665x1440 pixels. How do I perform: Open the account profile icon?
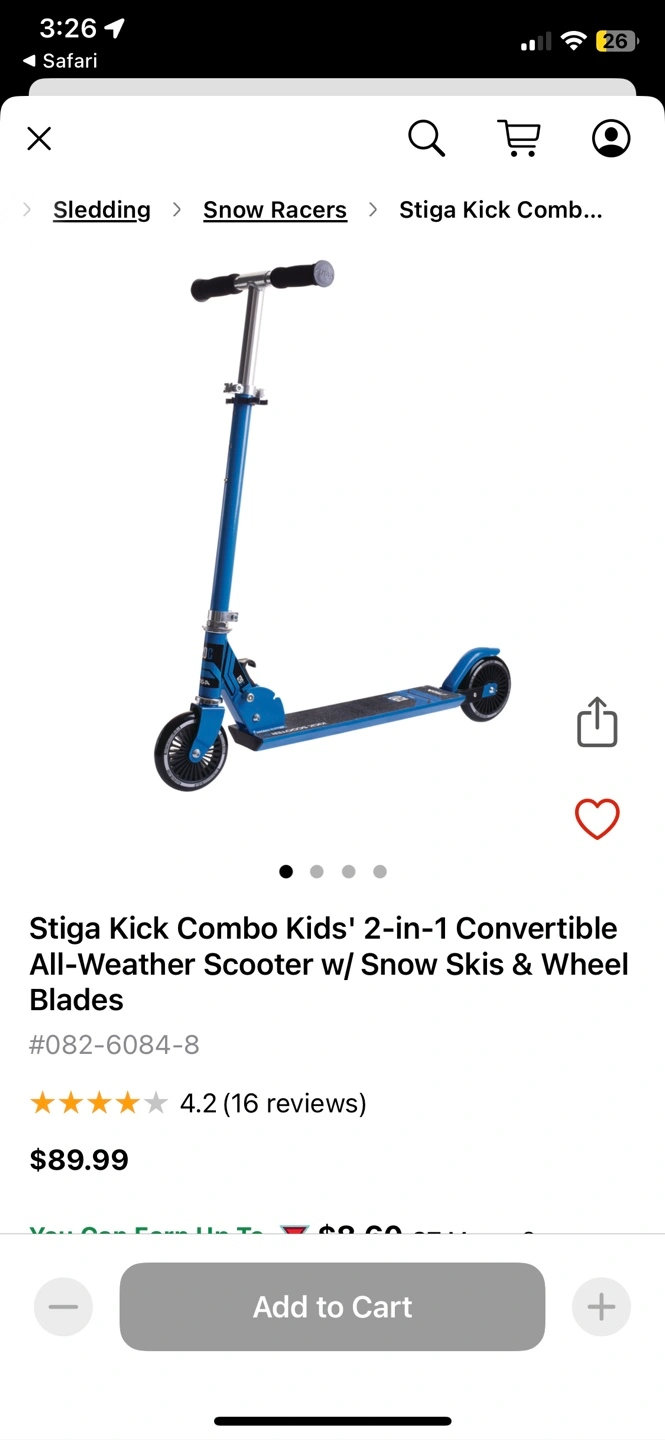611,138
